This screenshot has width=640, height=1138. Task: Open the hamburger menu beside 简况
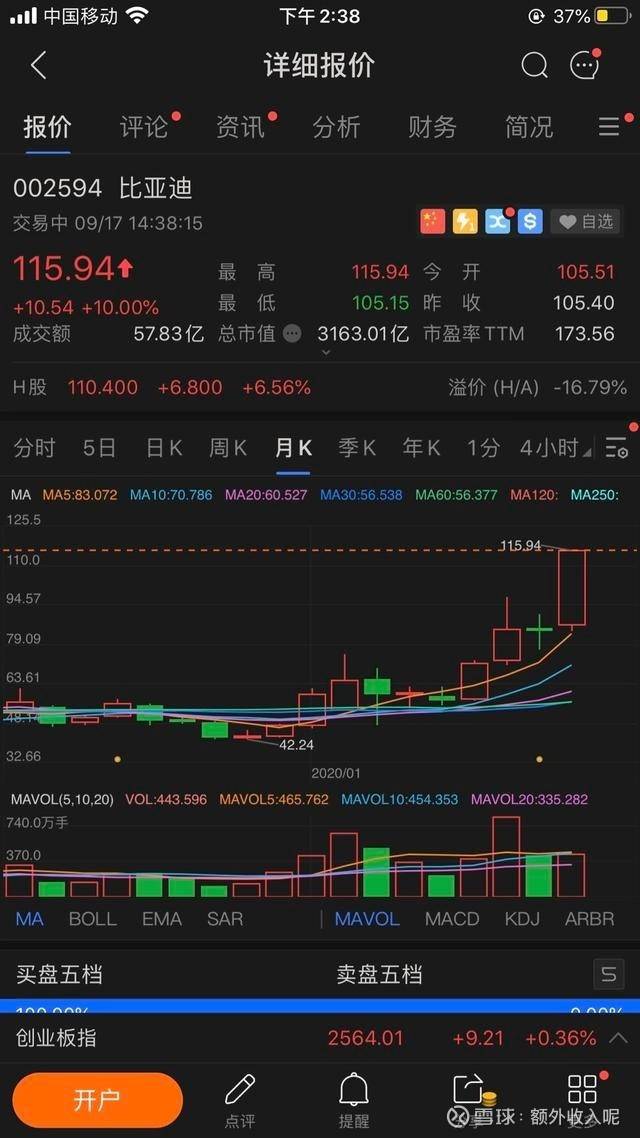click(x=610, y=127)
